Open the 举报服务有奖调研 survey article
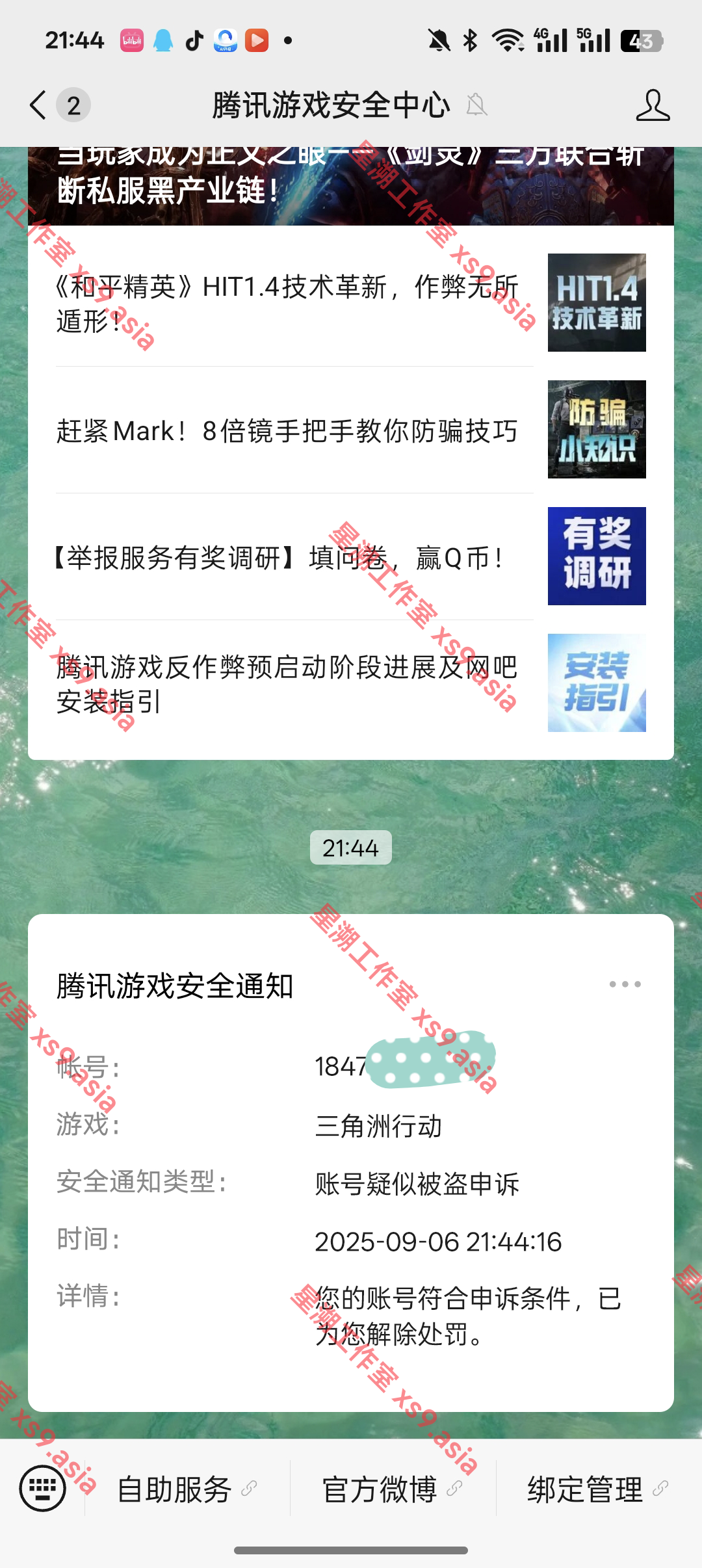Screen dimensions: 702x1568 (351, 556)
